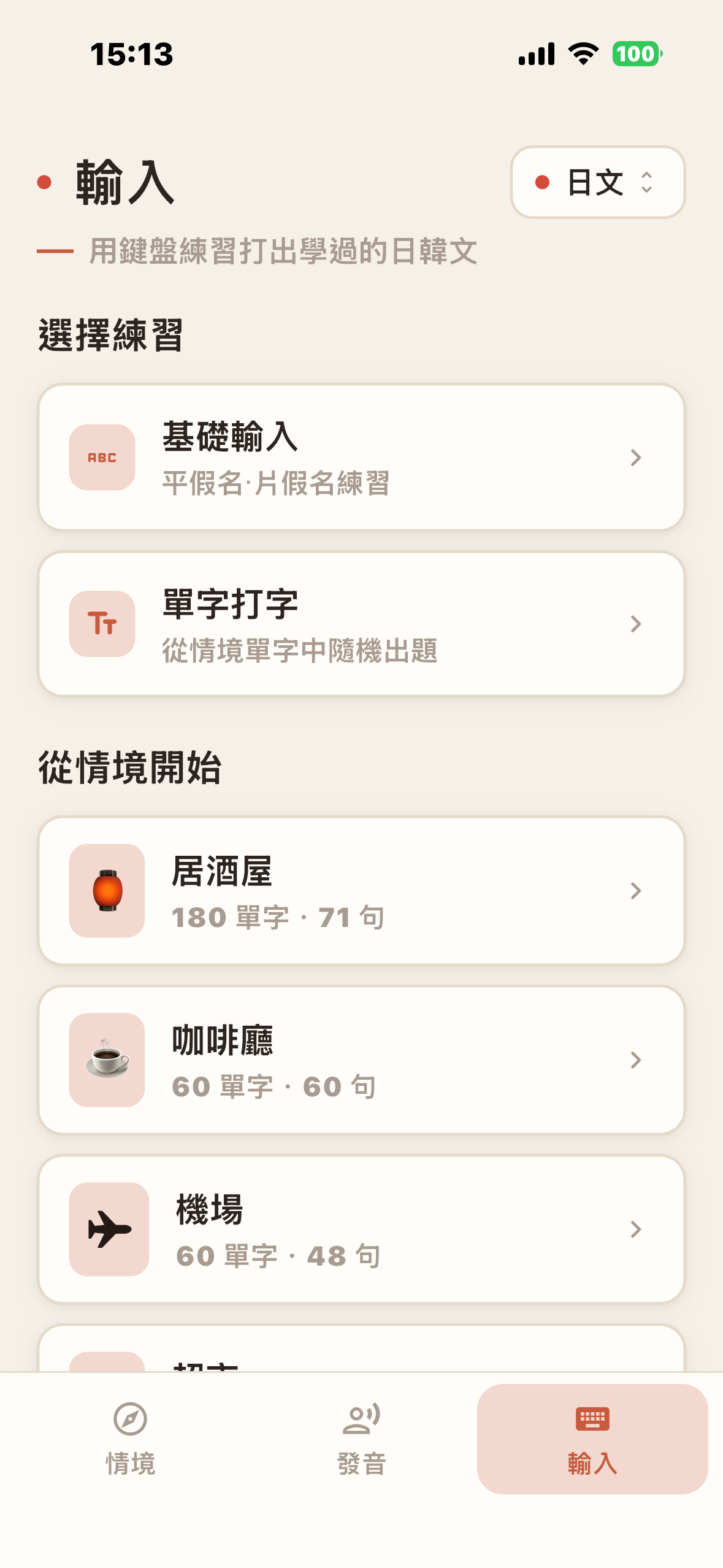Tap the red lantern 居酒屋 icon
Image resolution: width=723 pixels, height=1568 pixels.
(107, 891)
